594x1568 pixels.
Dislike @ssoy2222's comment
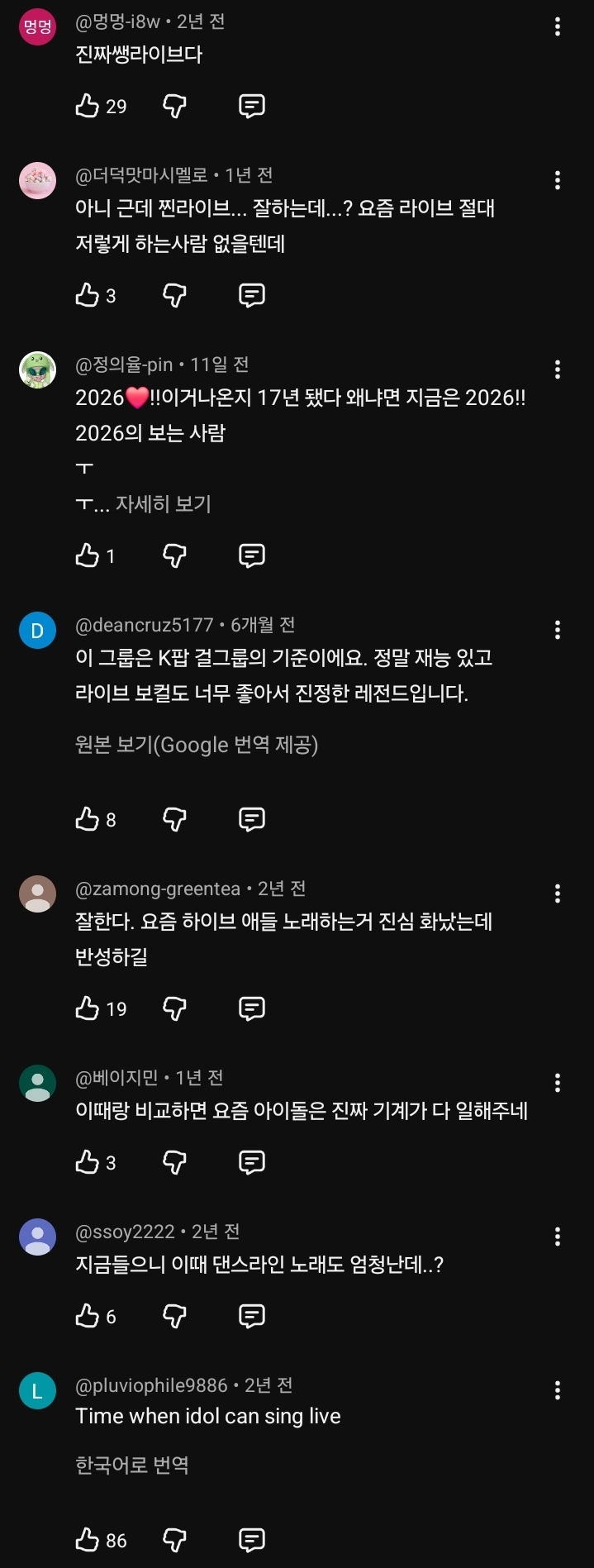tap(174, 1316)
